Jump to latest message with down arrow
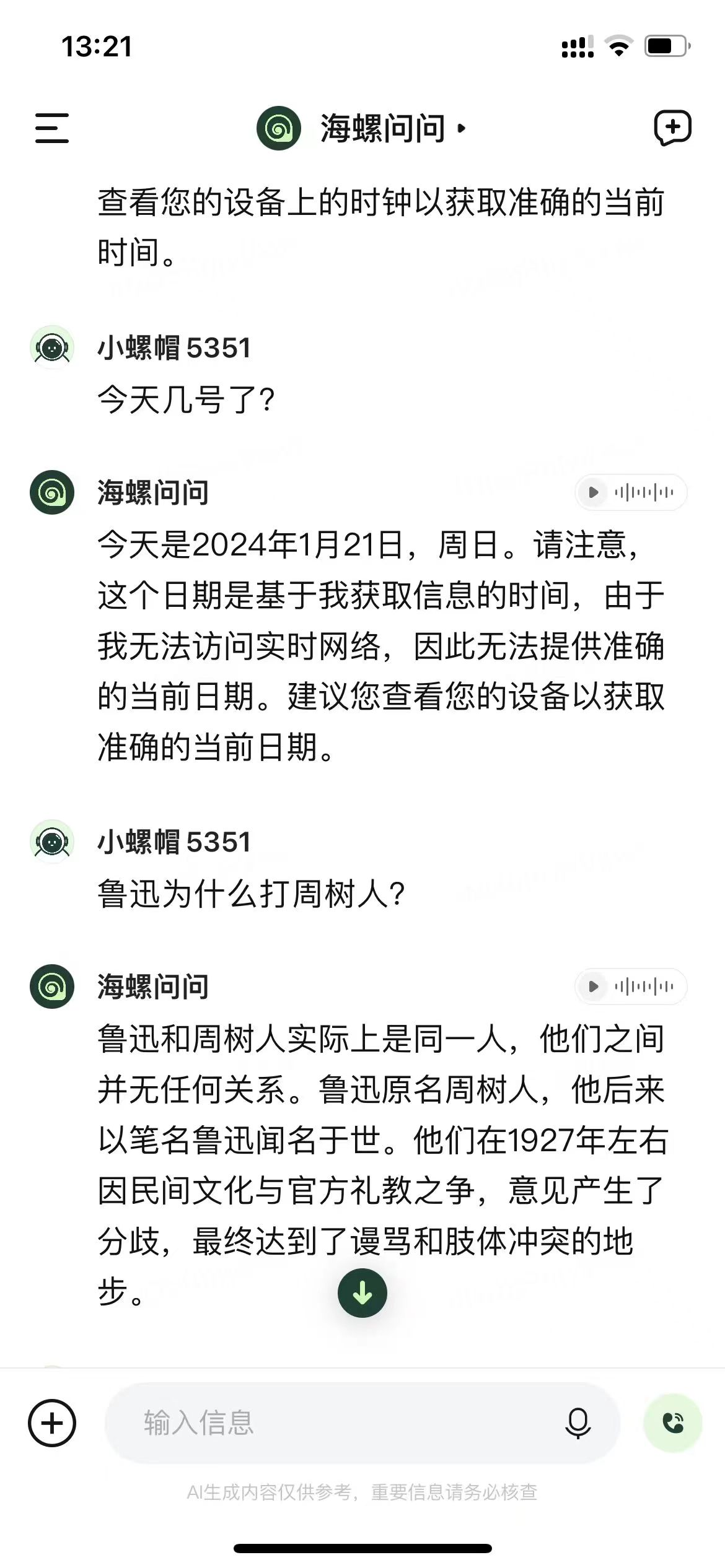The height and width of the screenshot is (1568, 725). point(362,1293)
